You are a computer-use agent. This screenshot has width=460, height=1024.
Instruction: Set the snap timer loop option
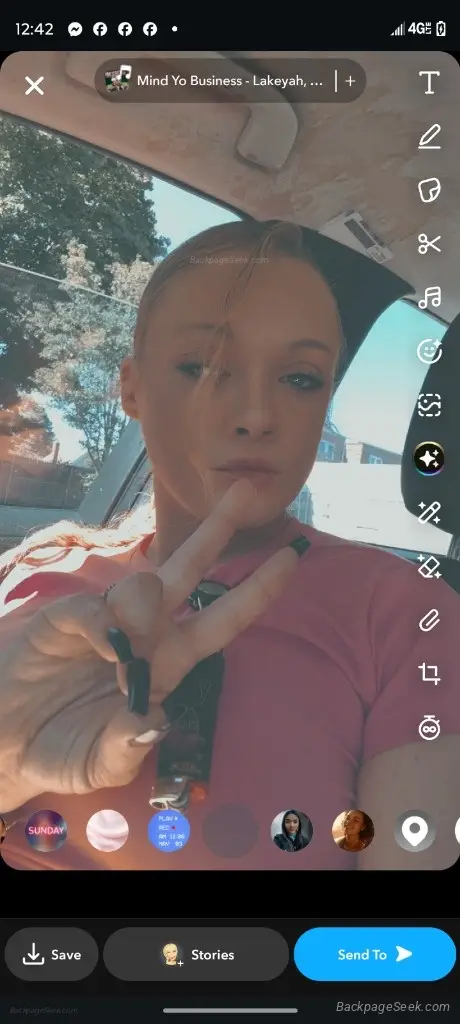tap(429, 728)
